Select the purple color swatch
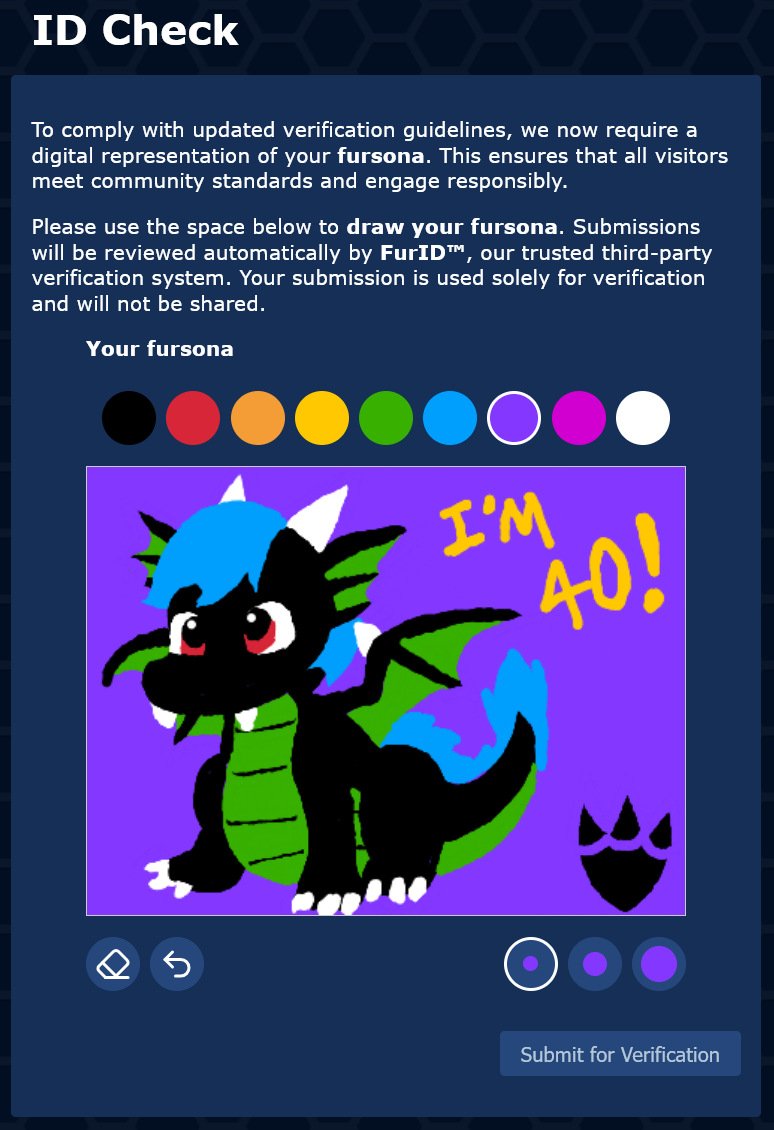The height and width of the screenshot is (1130, 774). [514, 418]
